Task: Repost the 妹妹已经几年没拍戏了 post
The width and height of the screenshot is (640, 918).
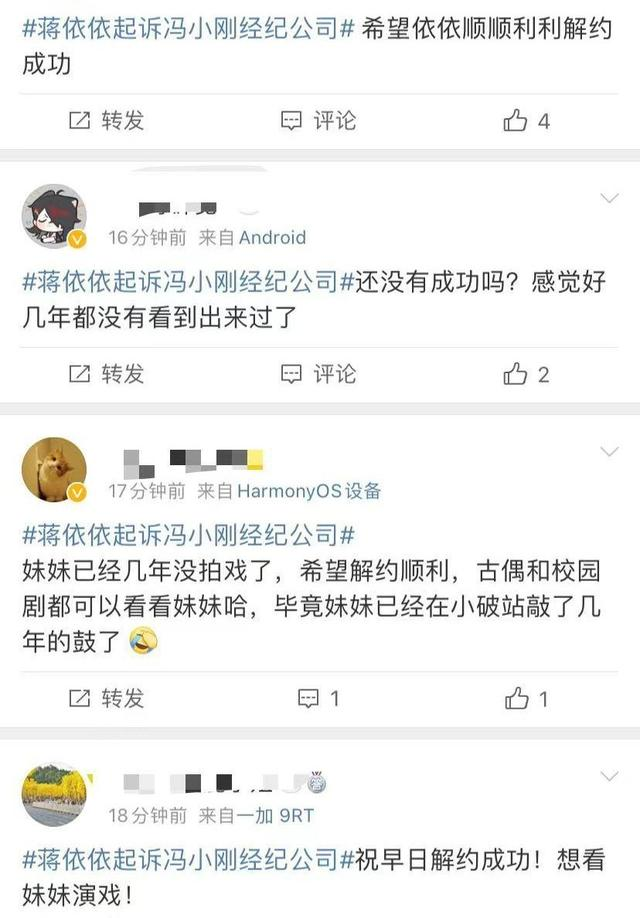Action: [x=106, y=698]
